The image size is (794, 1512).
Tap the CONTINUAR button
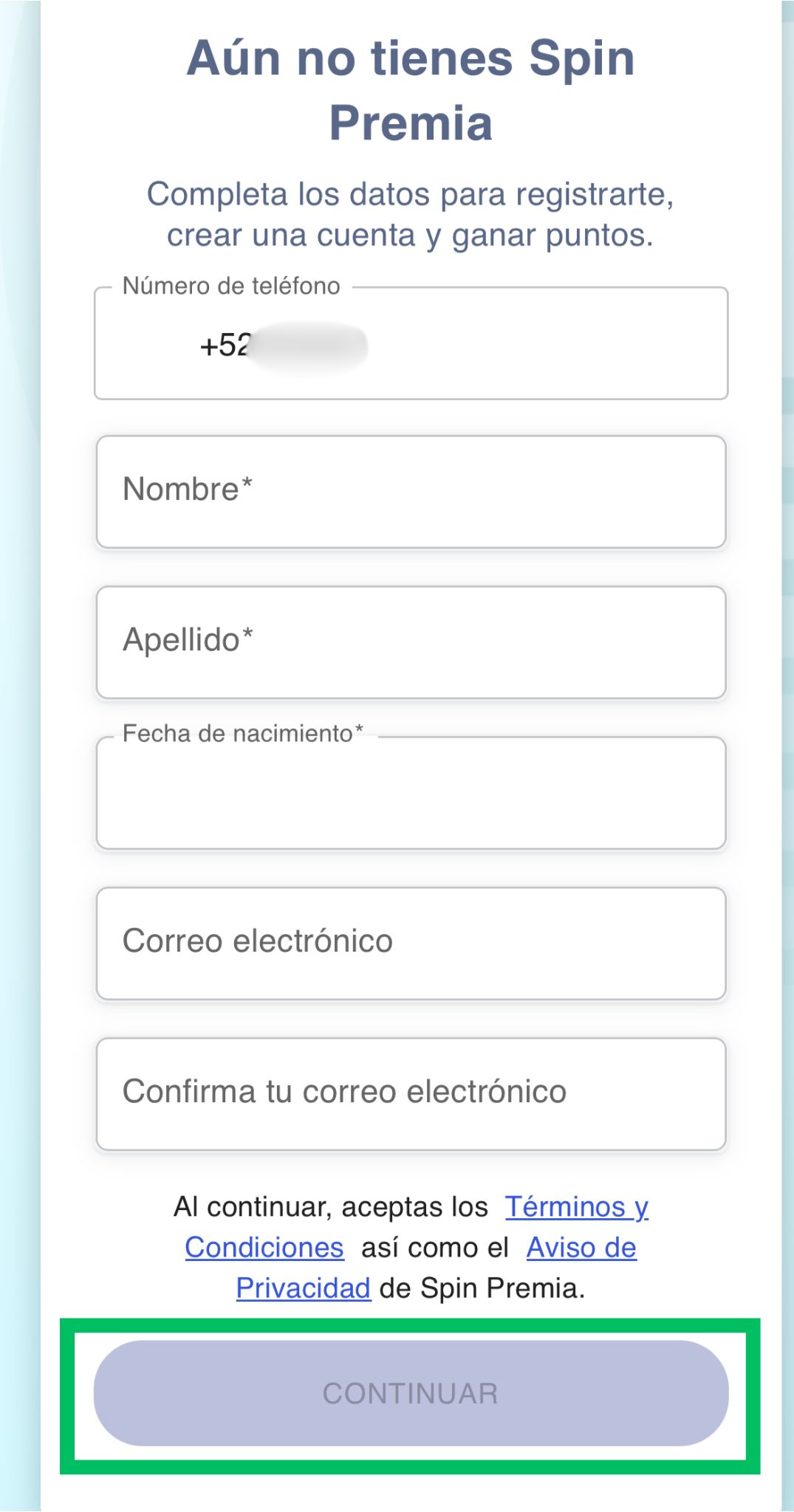(411, 1393)
